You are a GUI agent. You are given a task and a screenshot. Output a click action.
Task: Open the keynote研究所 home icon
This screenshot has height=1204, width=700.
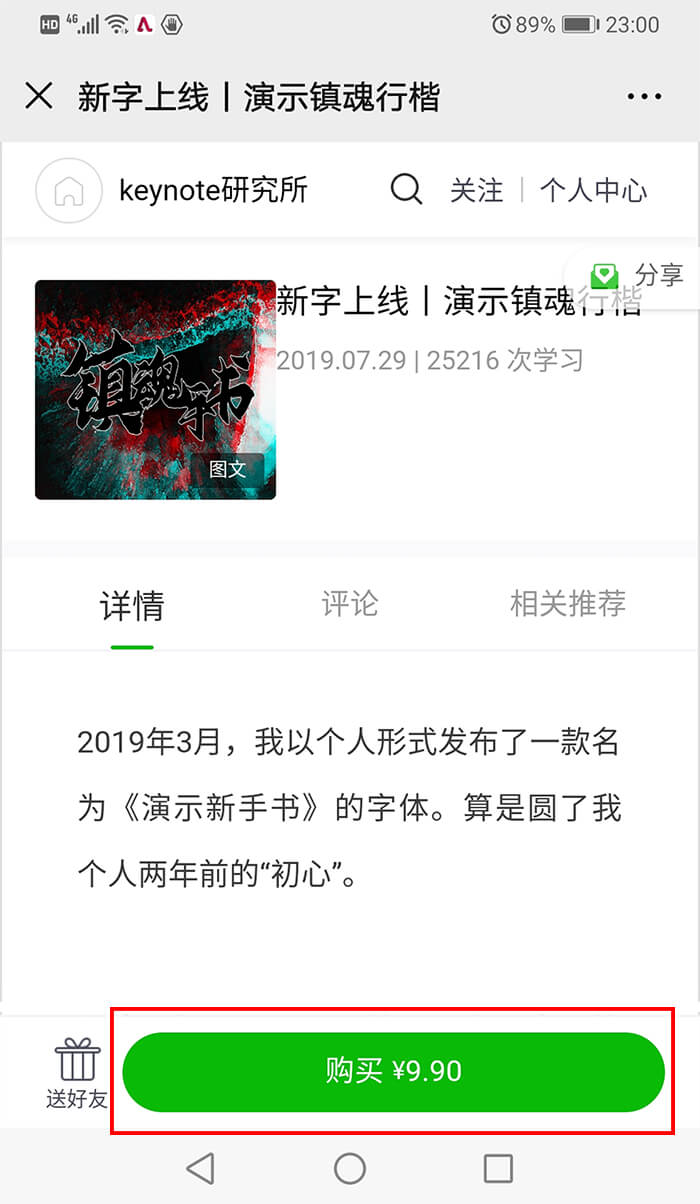pos(69,190)
